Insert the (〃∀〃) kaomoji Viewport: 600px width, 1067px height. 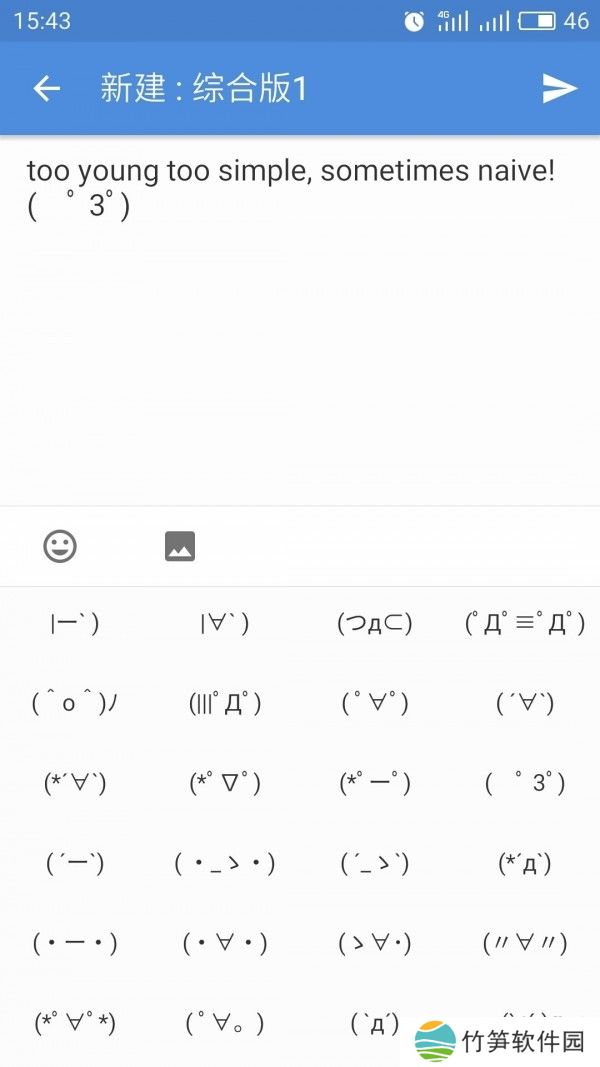pyautogui.click(x=525, y=943)
